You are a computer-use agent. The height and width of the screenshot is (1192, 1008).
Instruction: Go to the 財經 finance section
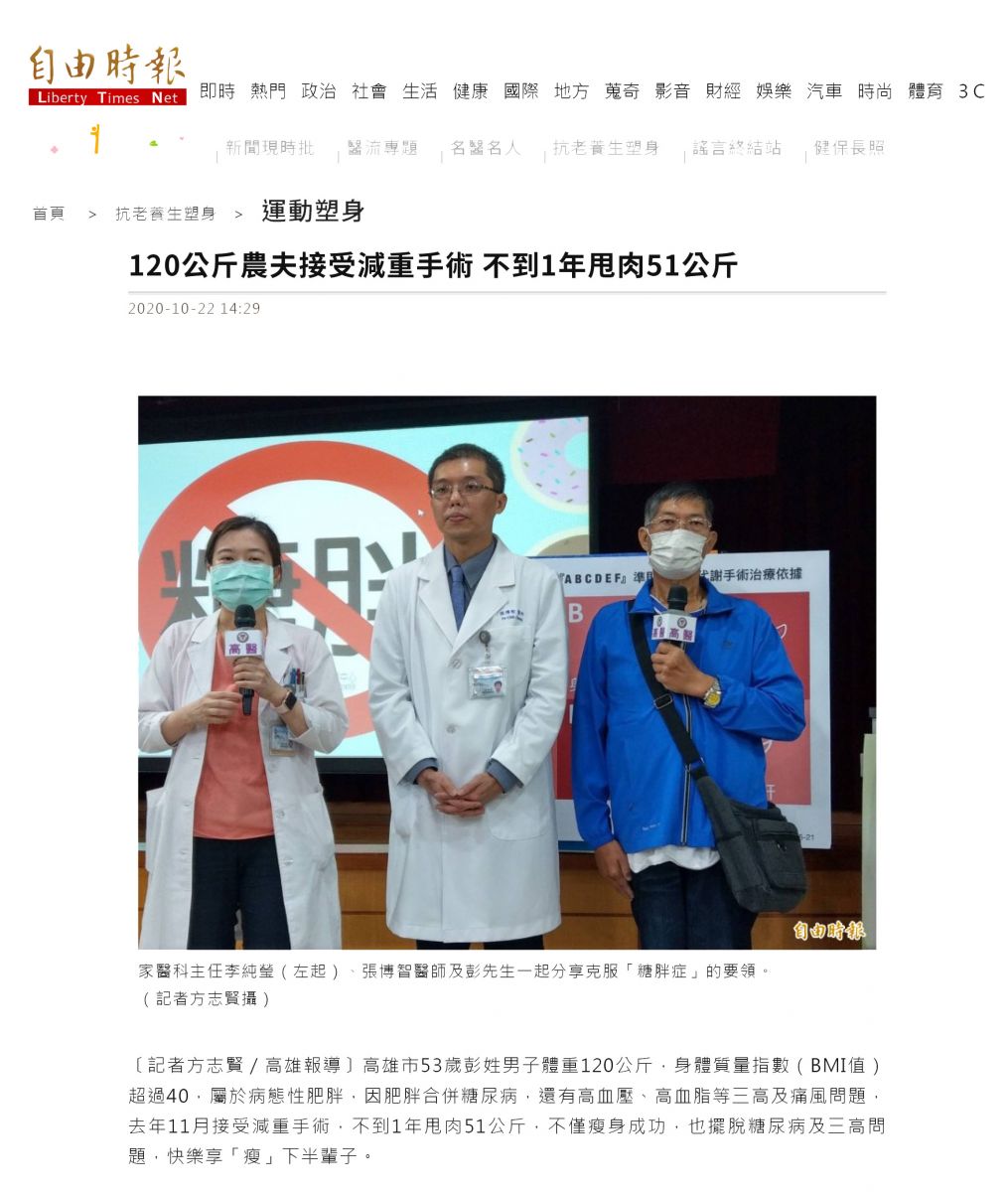723,91
